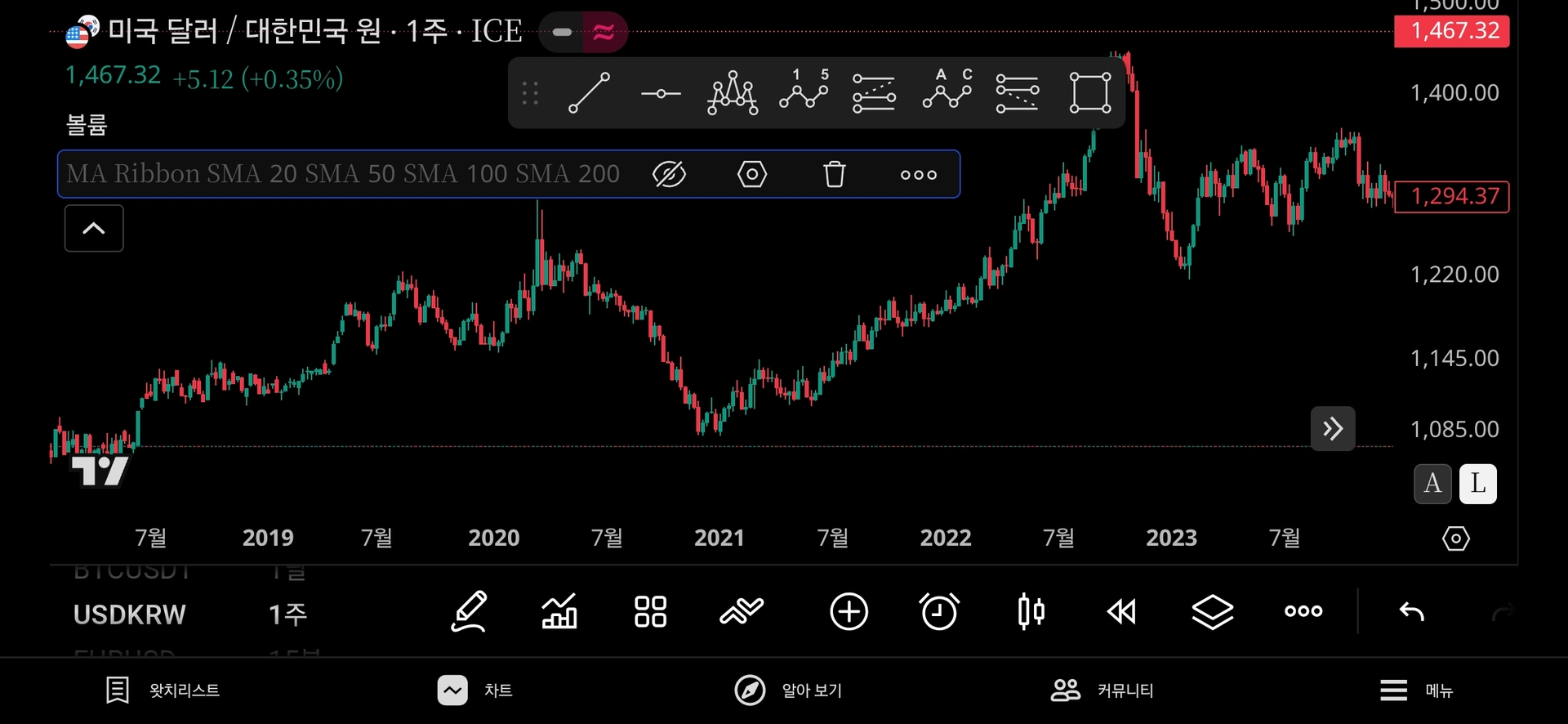Toggle logarithmic price scale

1477,484
